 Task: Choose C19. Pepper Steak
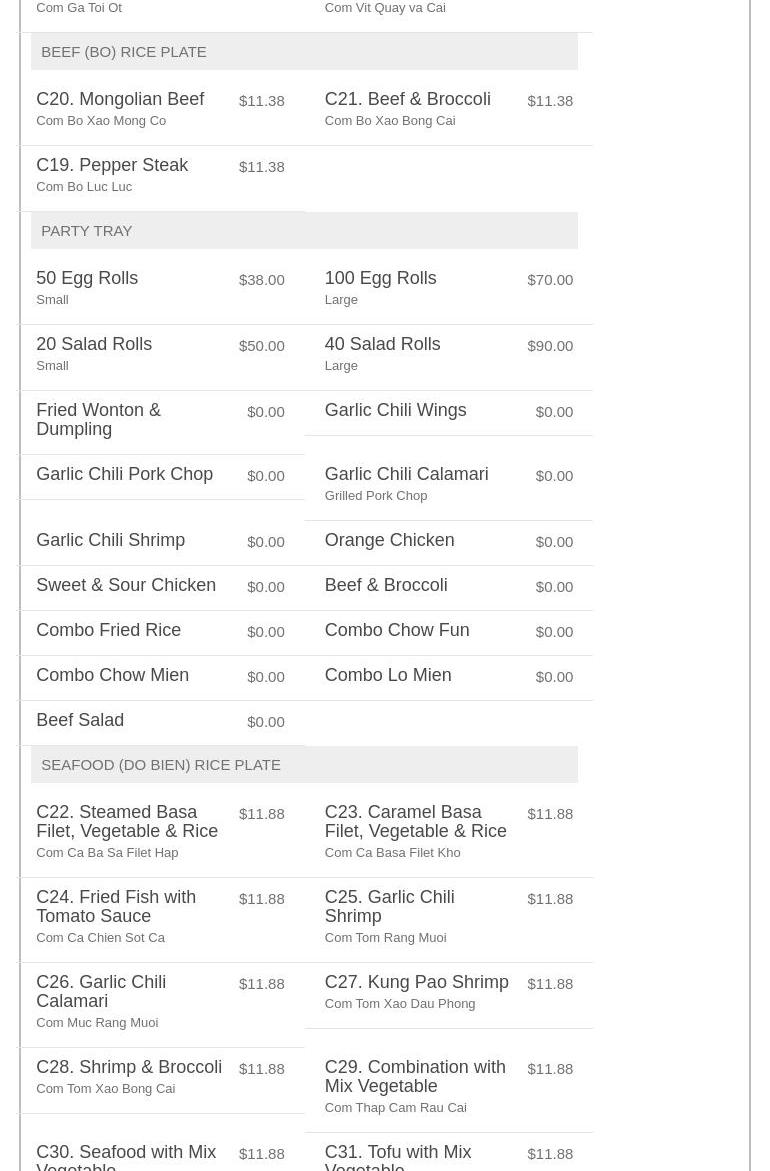click(112, 166)
